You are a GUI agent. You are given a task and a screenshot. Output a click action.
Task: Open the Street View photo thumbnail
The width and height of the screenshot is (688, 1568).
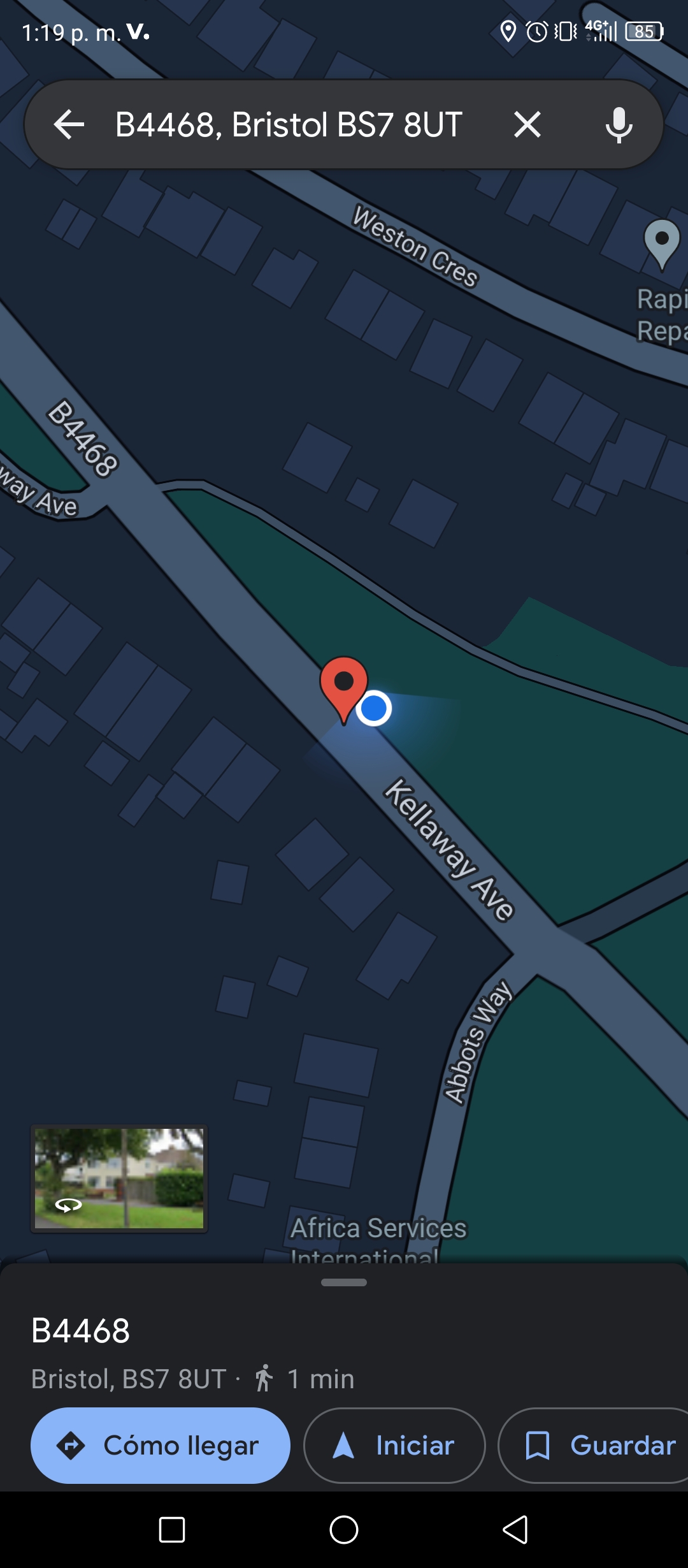tap(119, 1179)
